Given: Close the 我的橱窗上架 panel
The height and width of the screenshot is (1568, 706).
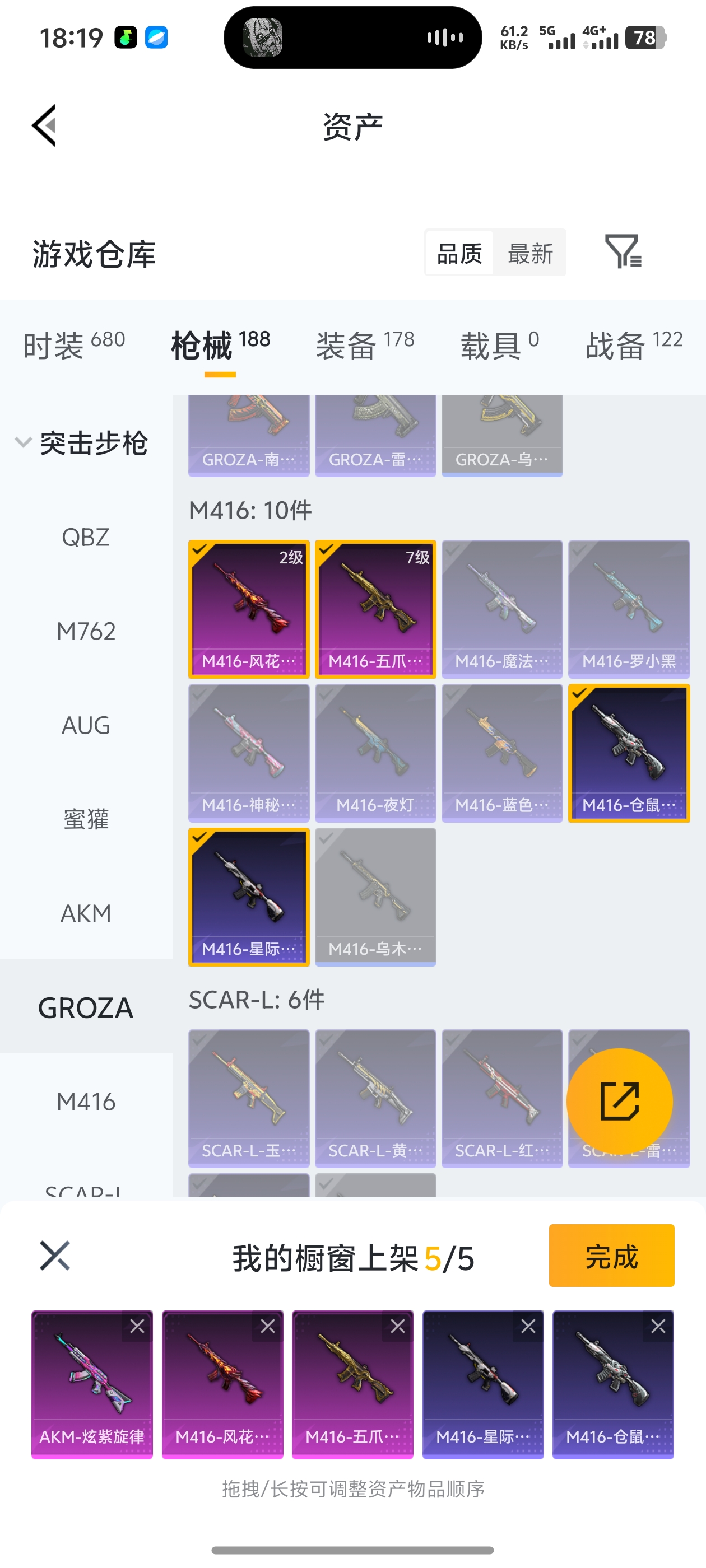Looking at the screenshot, I should tap(55, 1256).
